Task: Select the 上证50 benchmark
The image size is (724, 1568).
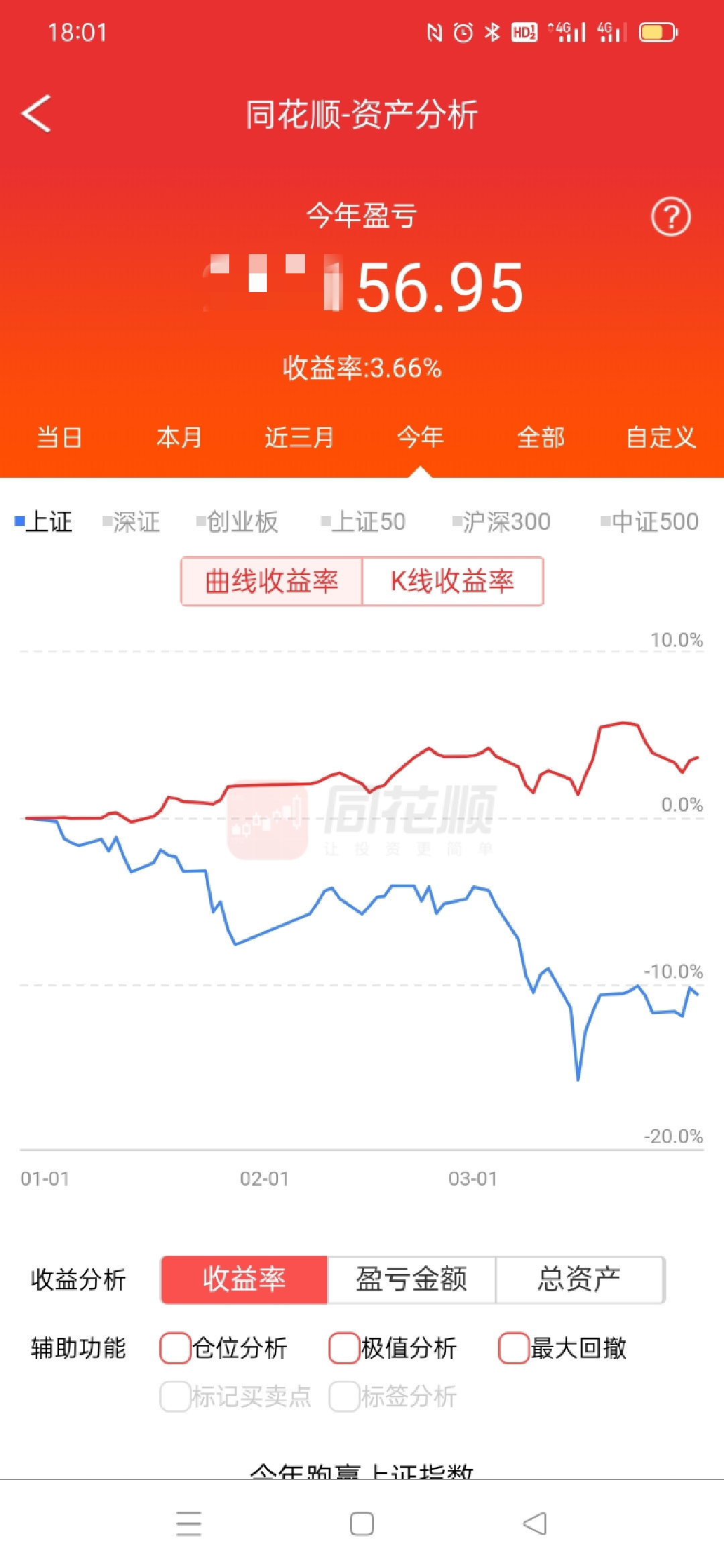Action: pyautogui.click(x=363, y=521)
